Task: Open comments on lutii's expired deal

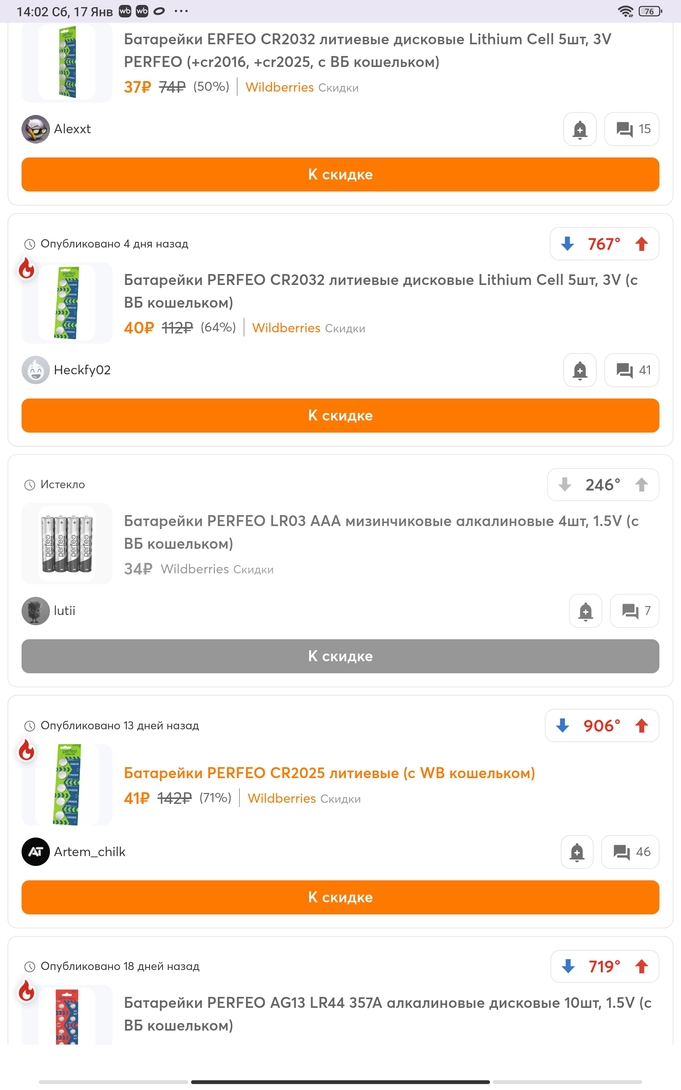Action: click(635, 611)
